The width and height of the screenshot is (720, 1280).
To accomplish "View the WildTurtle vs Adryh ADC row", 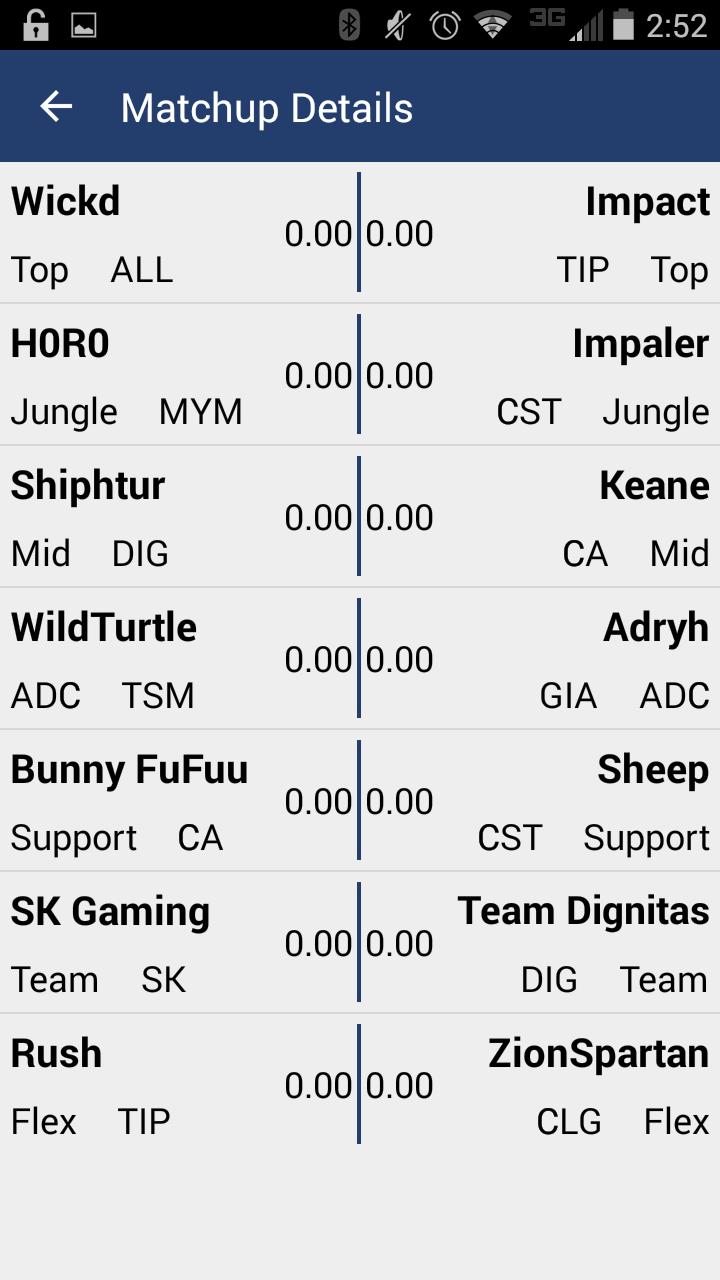I will (x=360, y=659).
